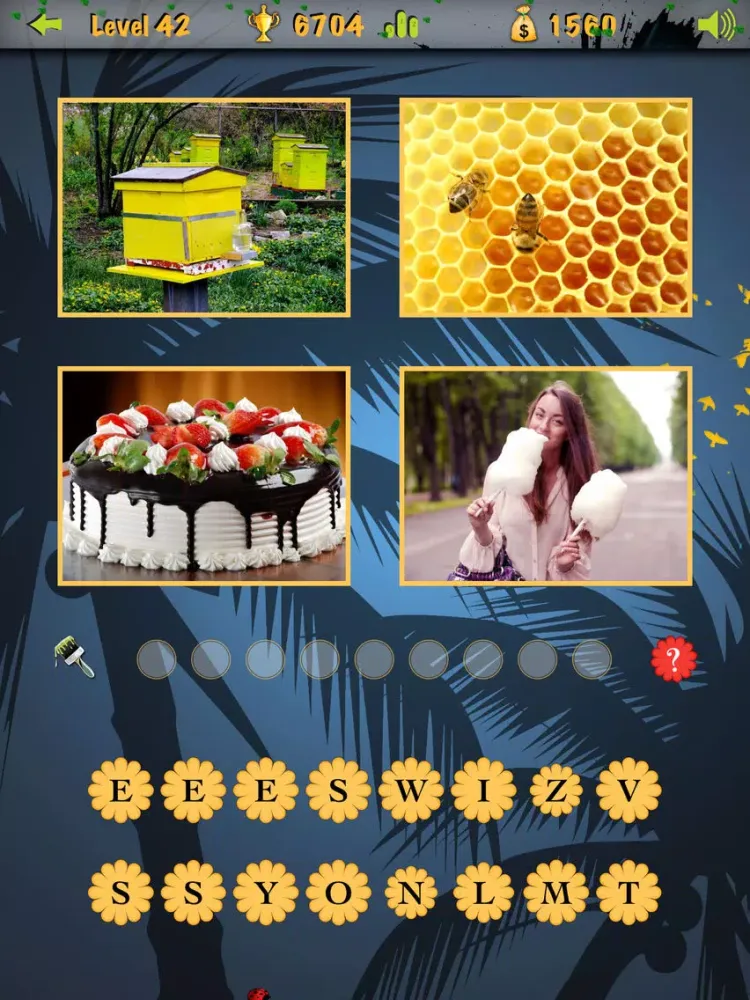Go back using the green arrow
Image resolution: width=750 pixels, height=1000 pixels.
click(x=45, y=24)
